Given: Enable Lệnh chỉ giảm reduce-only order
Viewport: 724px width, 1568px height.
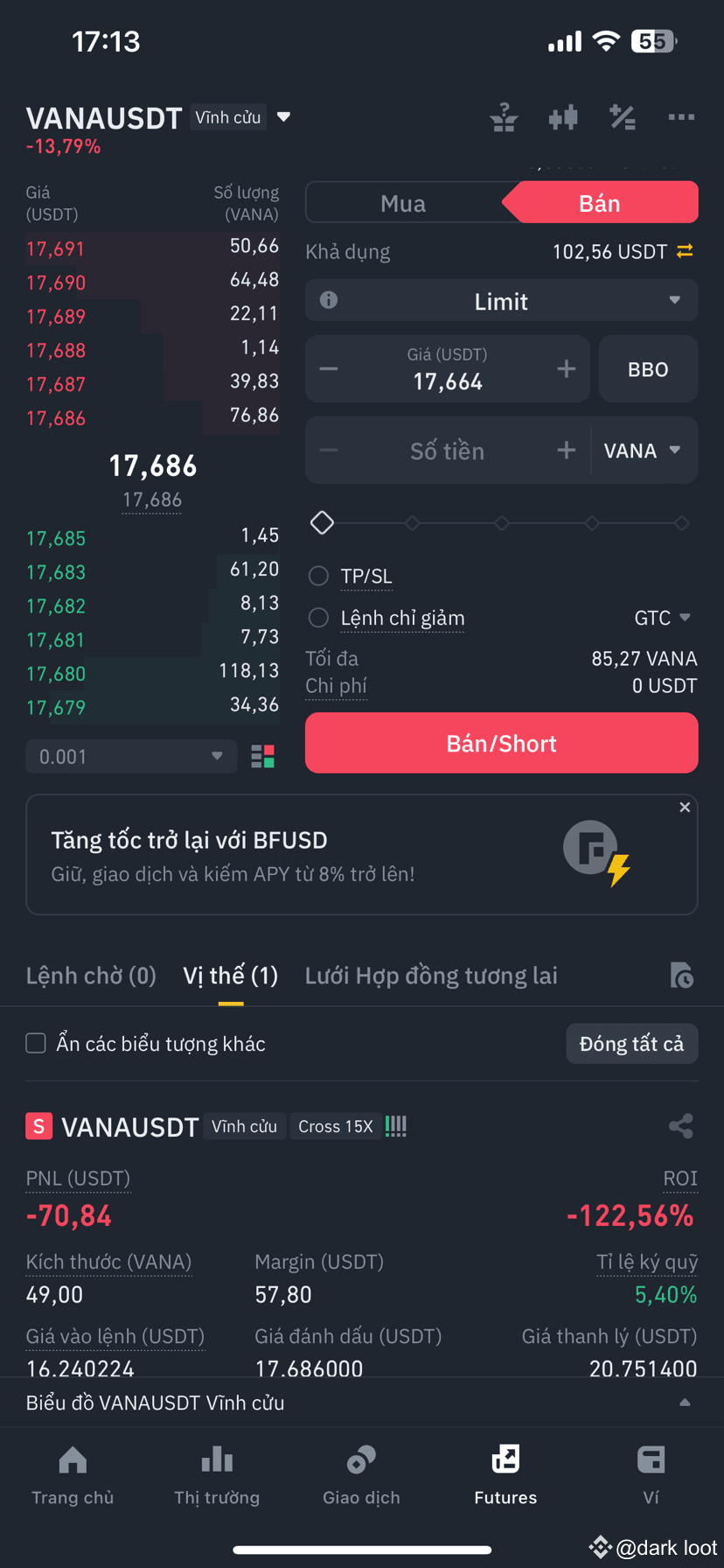Looking at the screenshot, I should click(318, 618).
